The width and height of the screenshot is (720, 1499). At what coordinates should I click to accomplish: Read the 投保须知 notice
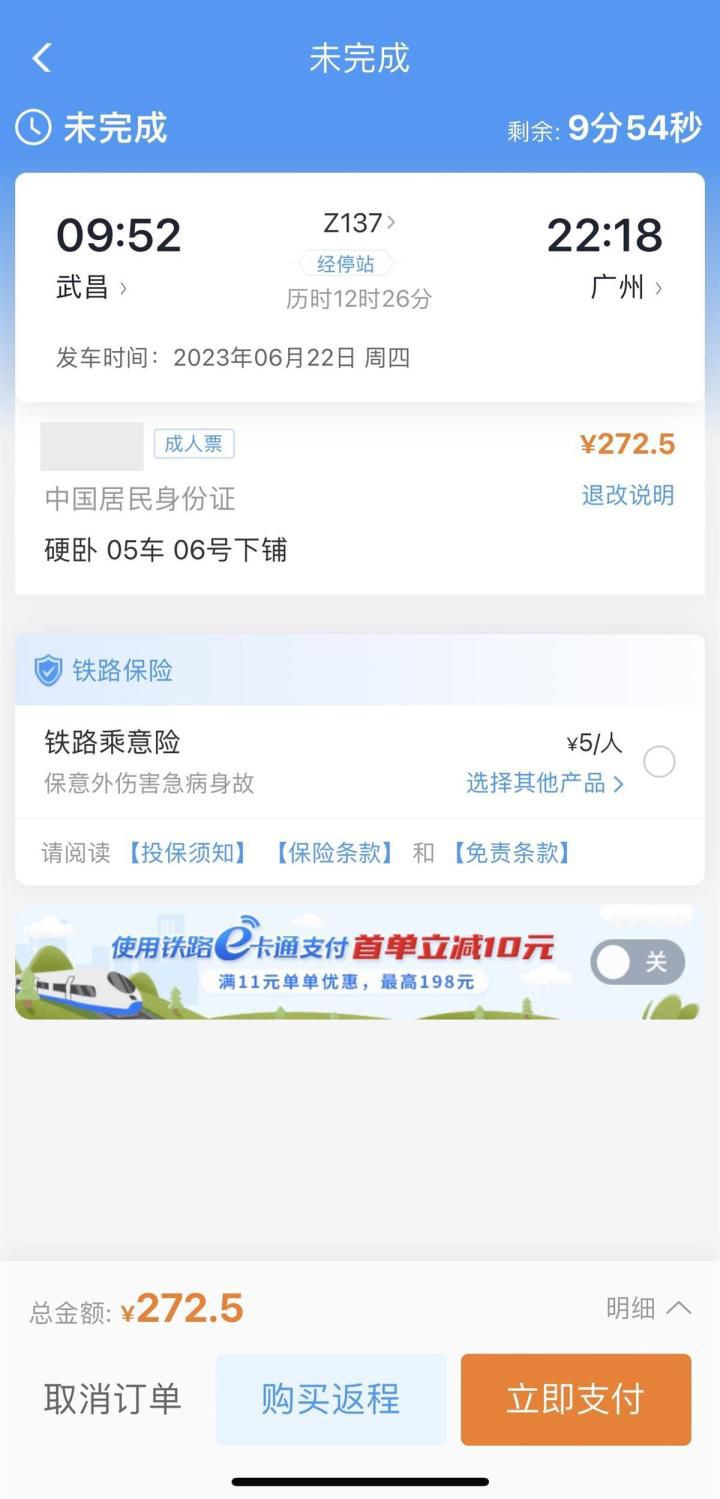click(x=186, y=853)
